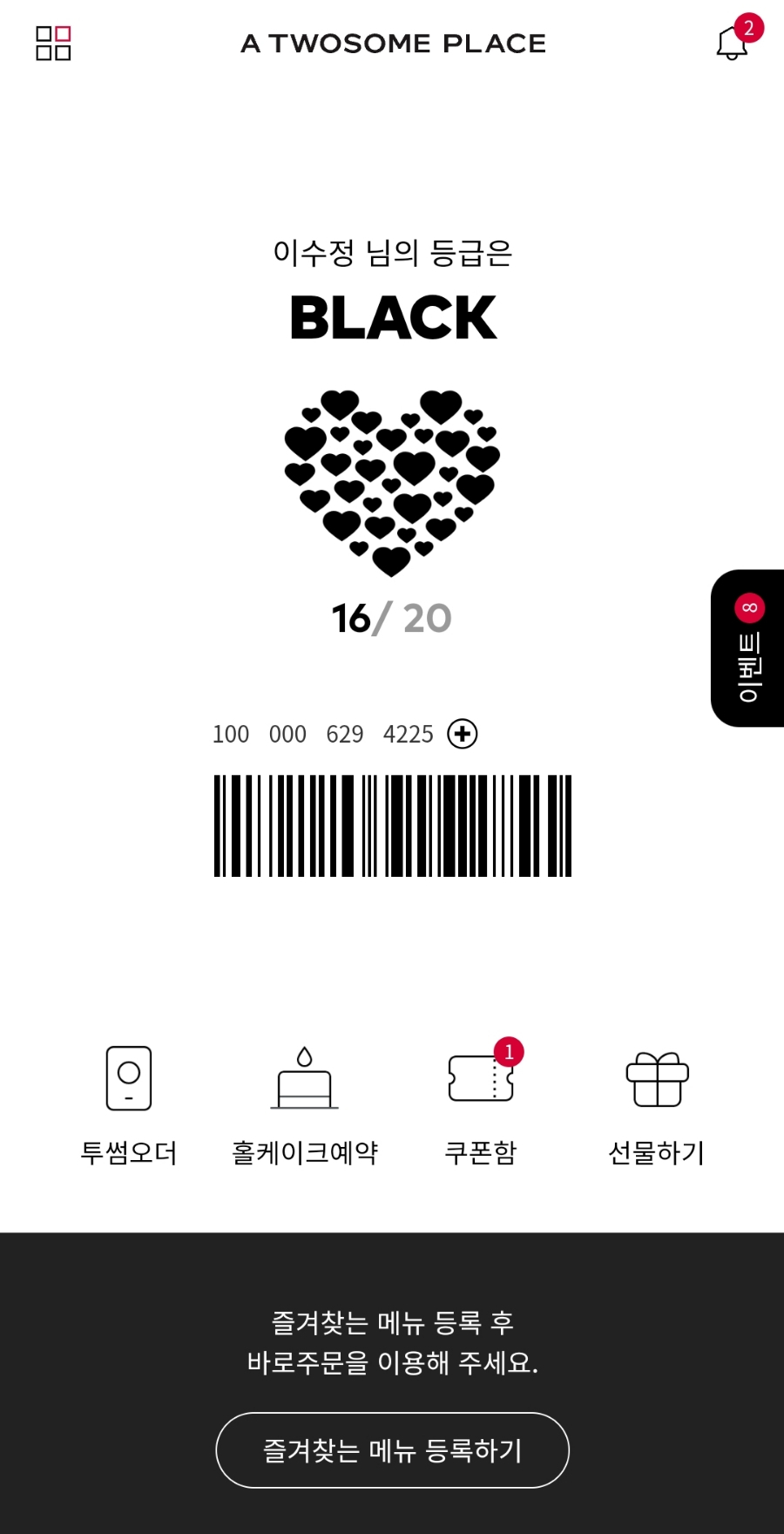Open the 이벤트 side tab

[748, 648]
